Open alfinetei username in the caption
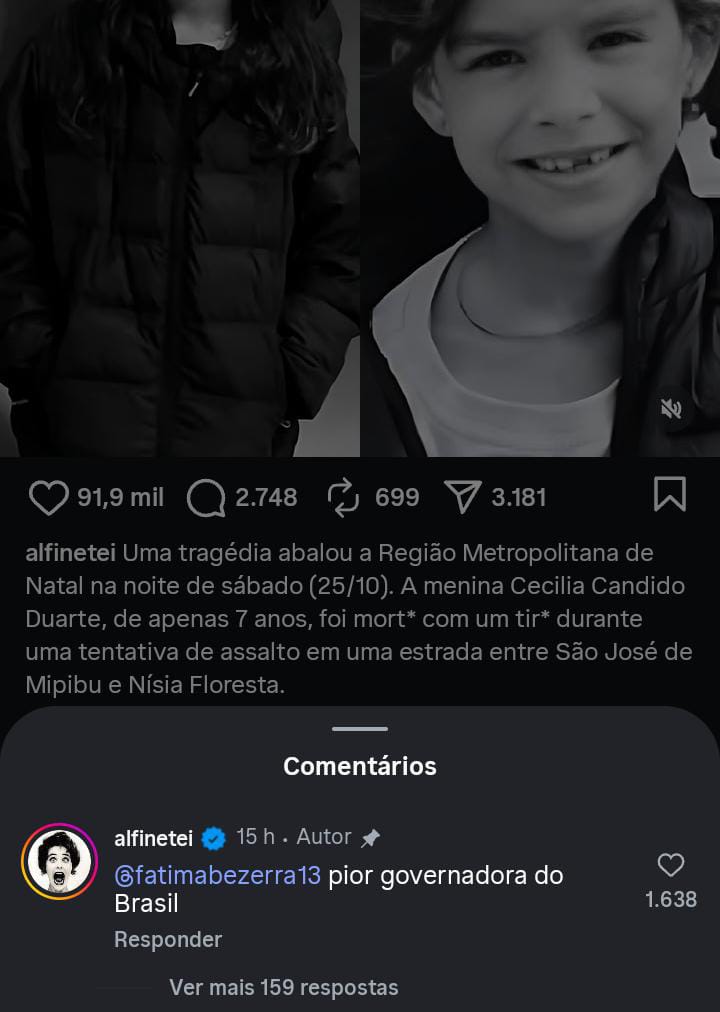 coord(71,552)
